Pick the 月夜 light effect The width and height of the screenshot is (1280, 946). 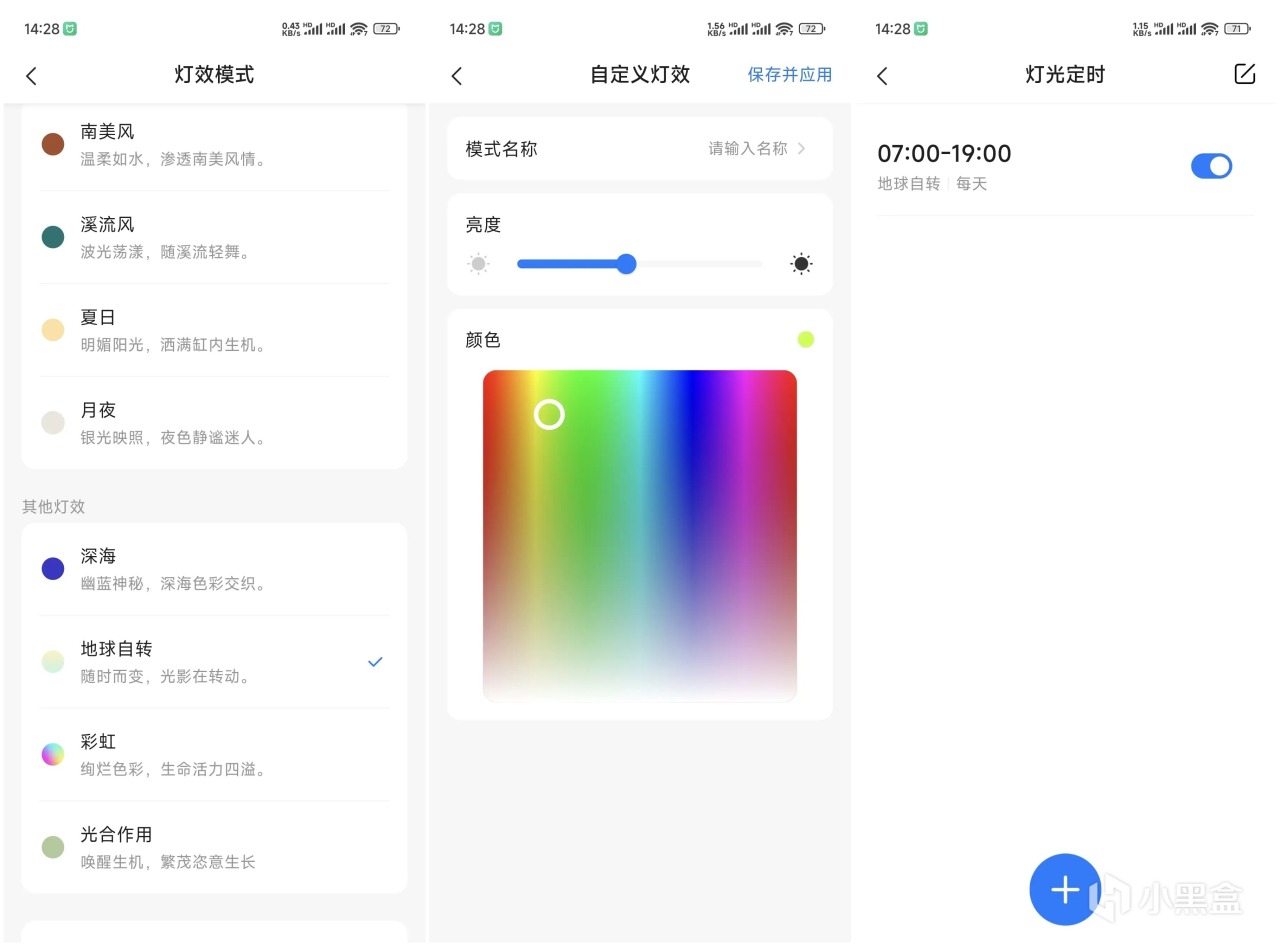(213, 423)
